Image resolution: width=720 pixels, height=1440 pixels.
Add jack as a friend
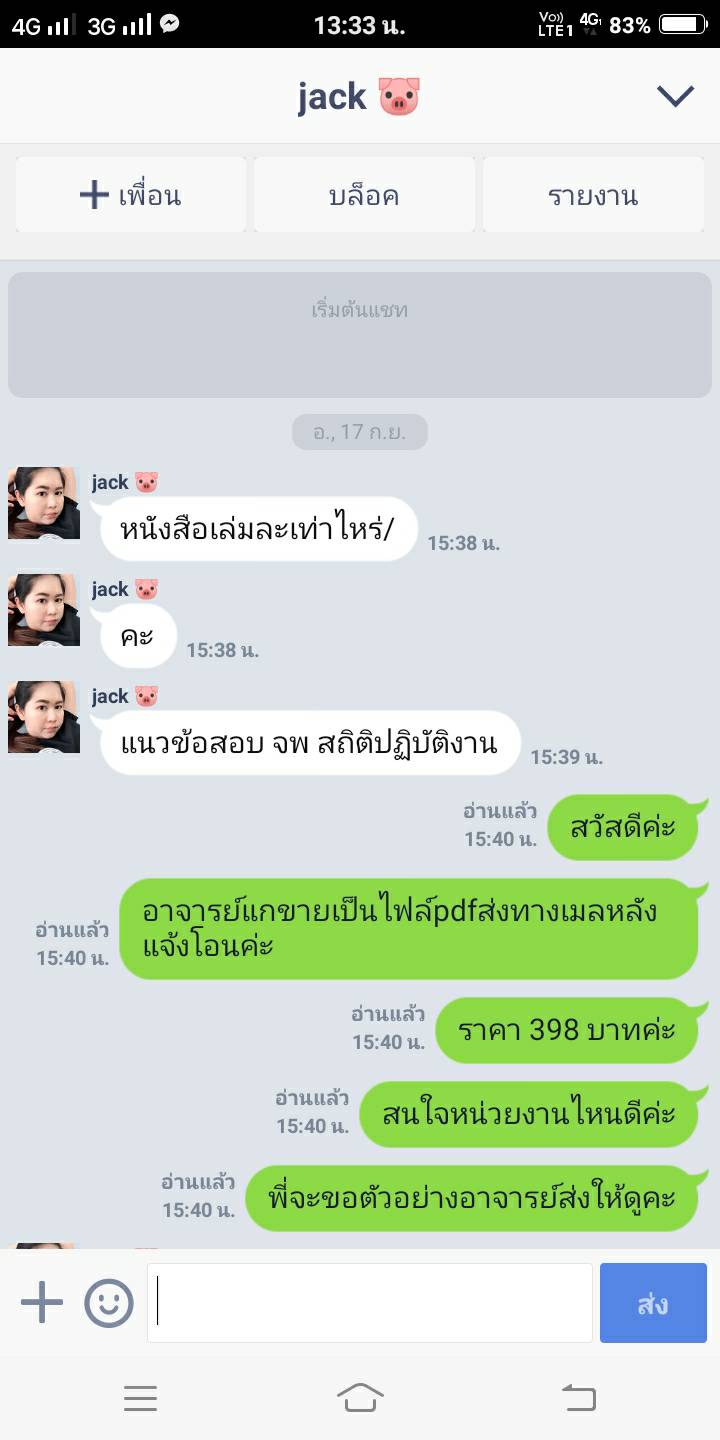[x=131, y=195]
